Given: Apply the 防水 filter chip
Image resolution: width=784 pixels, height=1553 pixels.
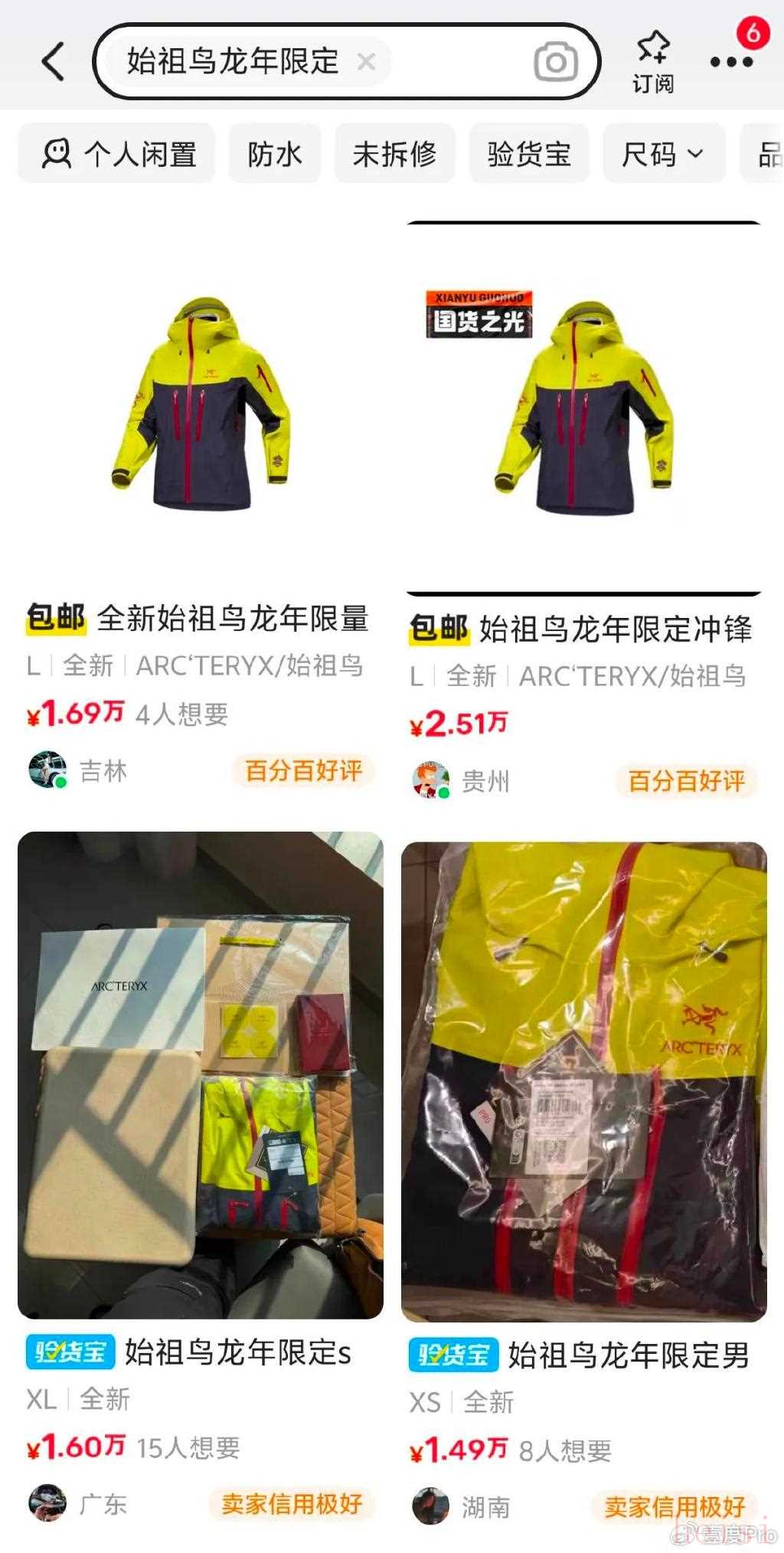Looking at the screenshot, I should tap(274, 154).
